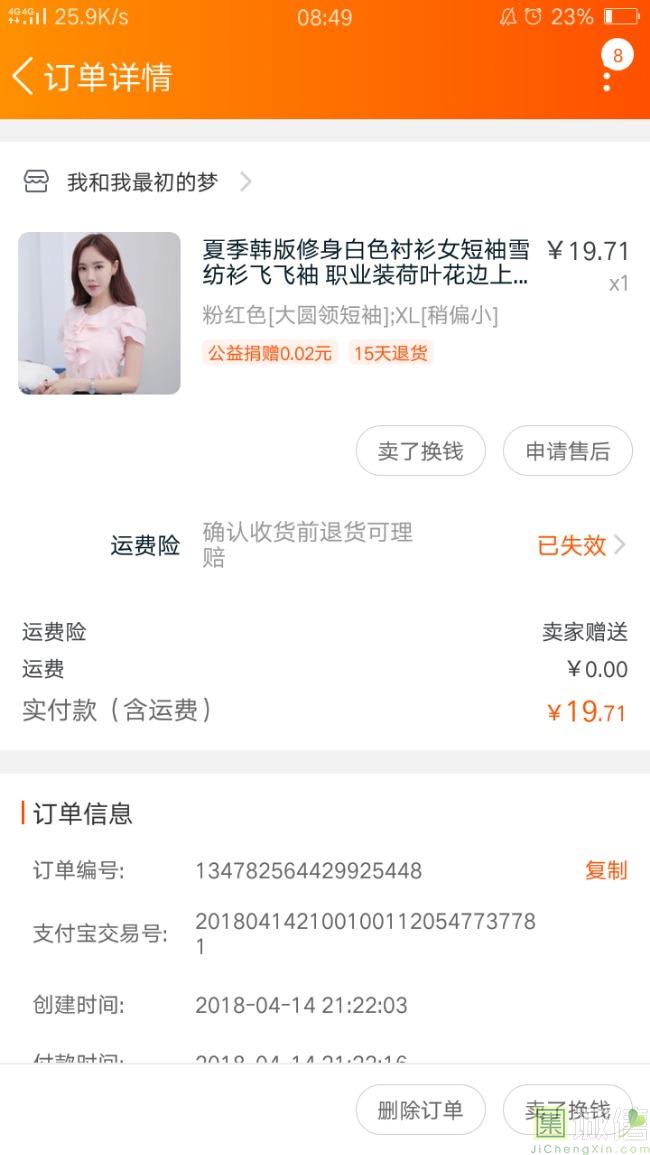Image resolution: width=650 pixels, height=1155 pixels.
Task: Tap the 删除订单 button
Action: (420, 1110)
